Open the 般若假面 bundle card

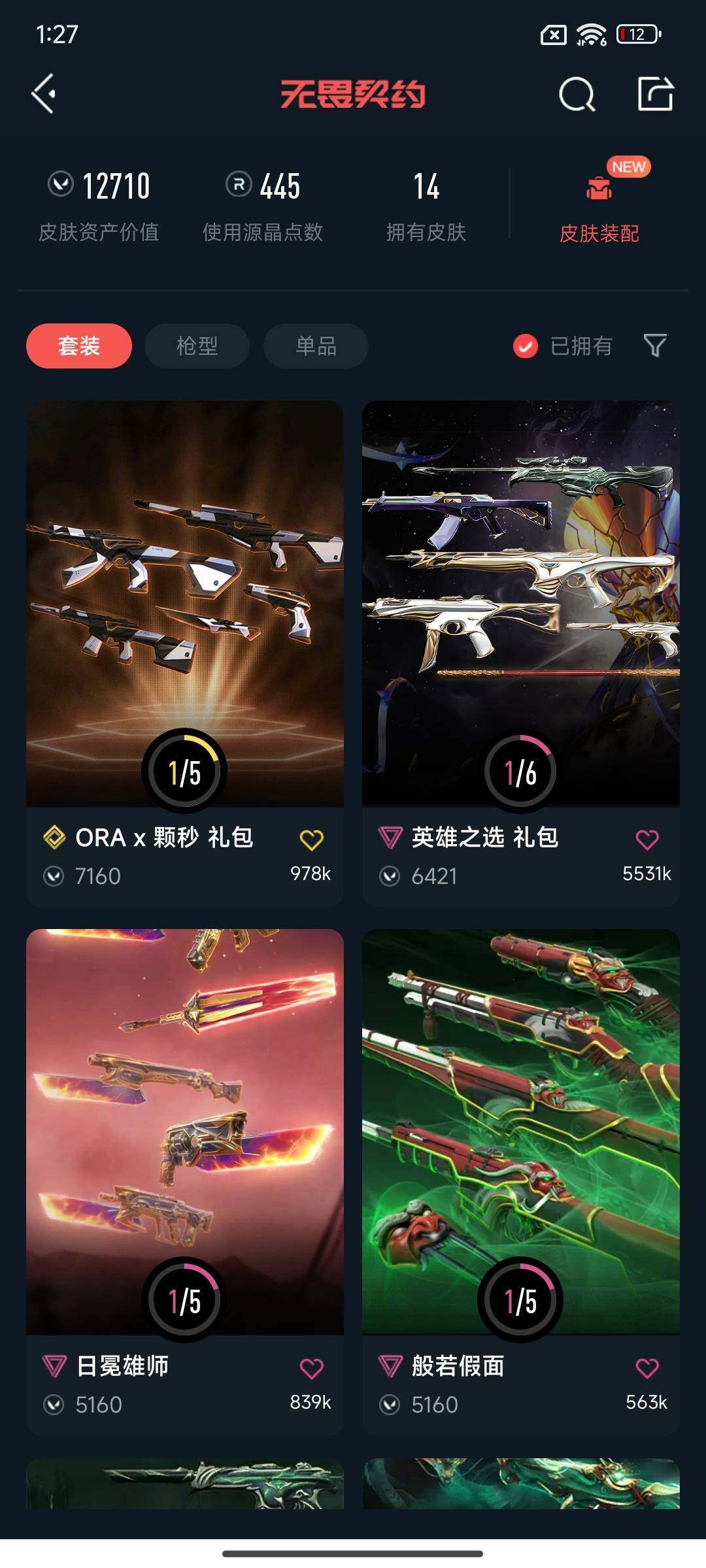(x=521, y=1130)
